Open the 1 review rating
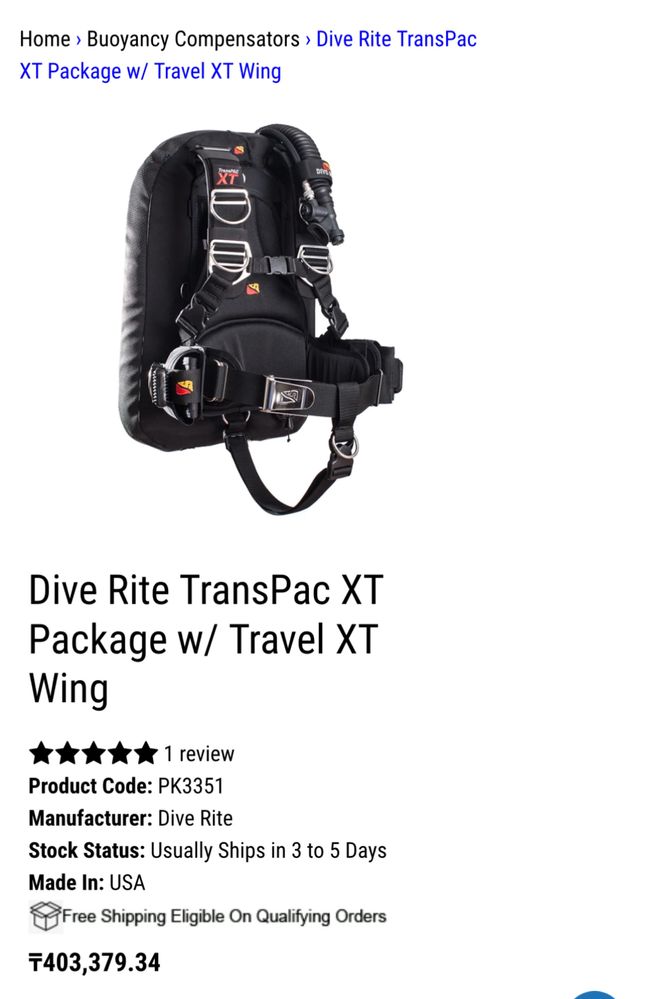The height and width of the screenshot is (999, 652). (198, 754)
